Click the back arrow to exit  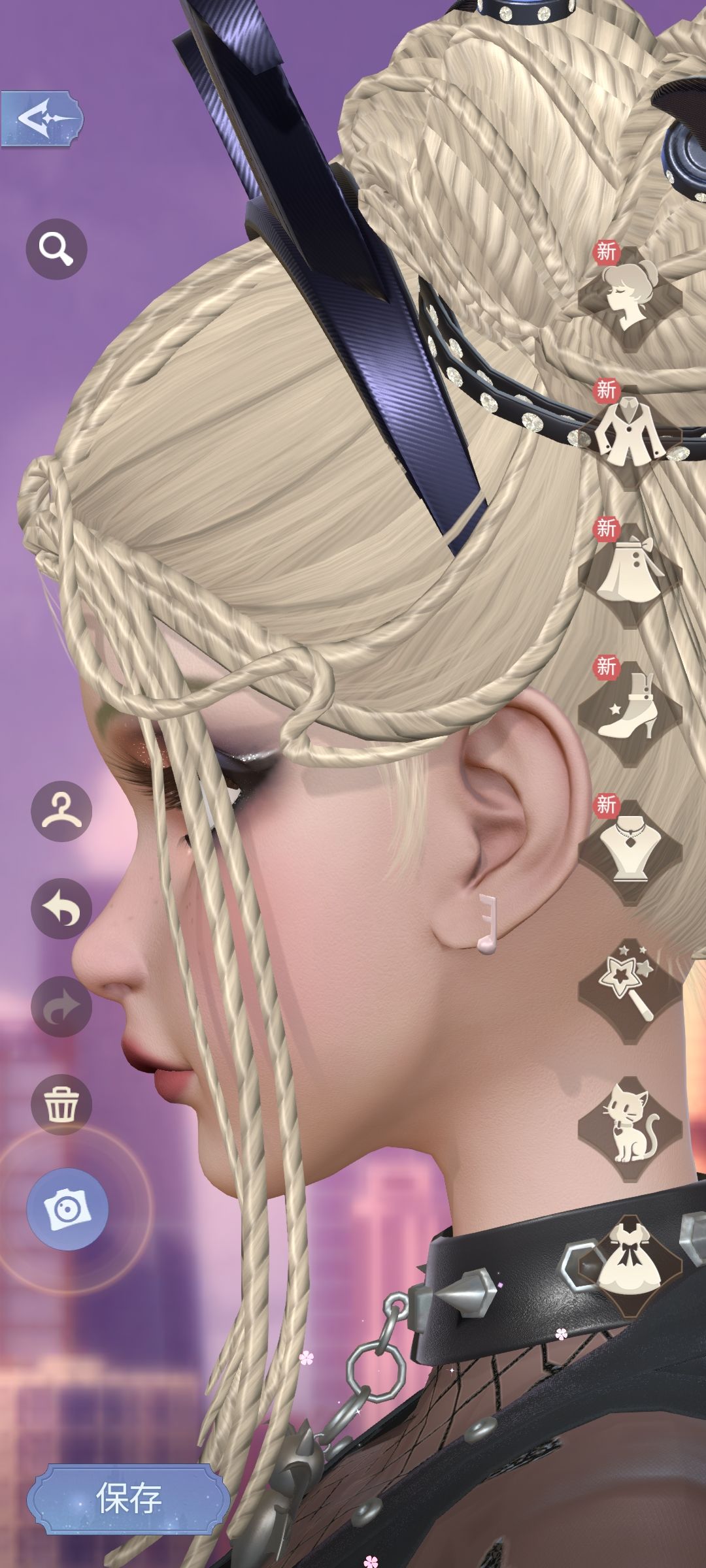click(x=41, y=116)
